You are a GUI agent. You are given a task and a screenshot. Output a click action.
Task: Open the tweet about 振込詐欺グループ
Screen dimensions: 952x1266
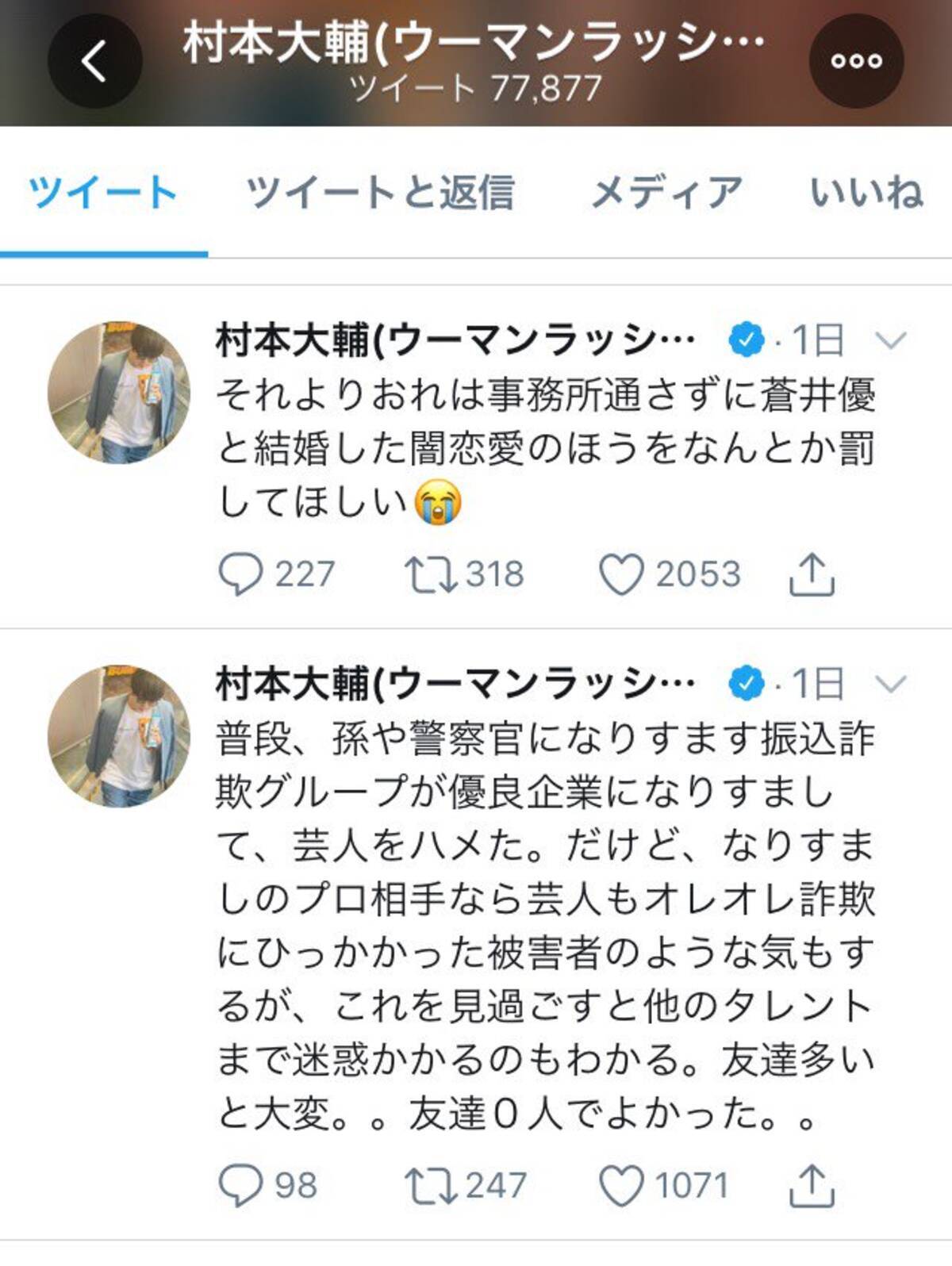[x=546, y=926]
